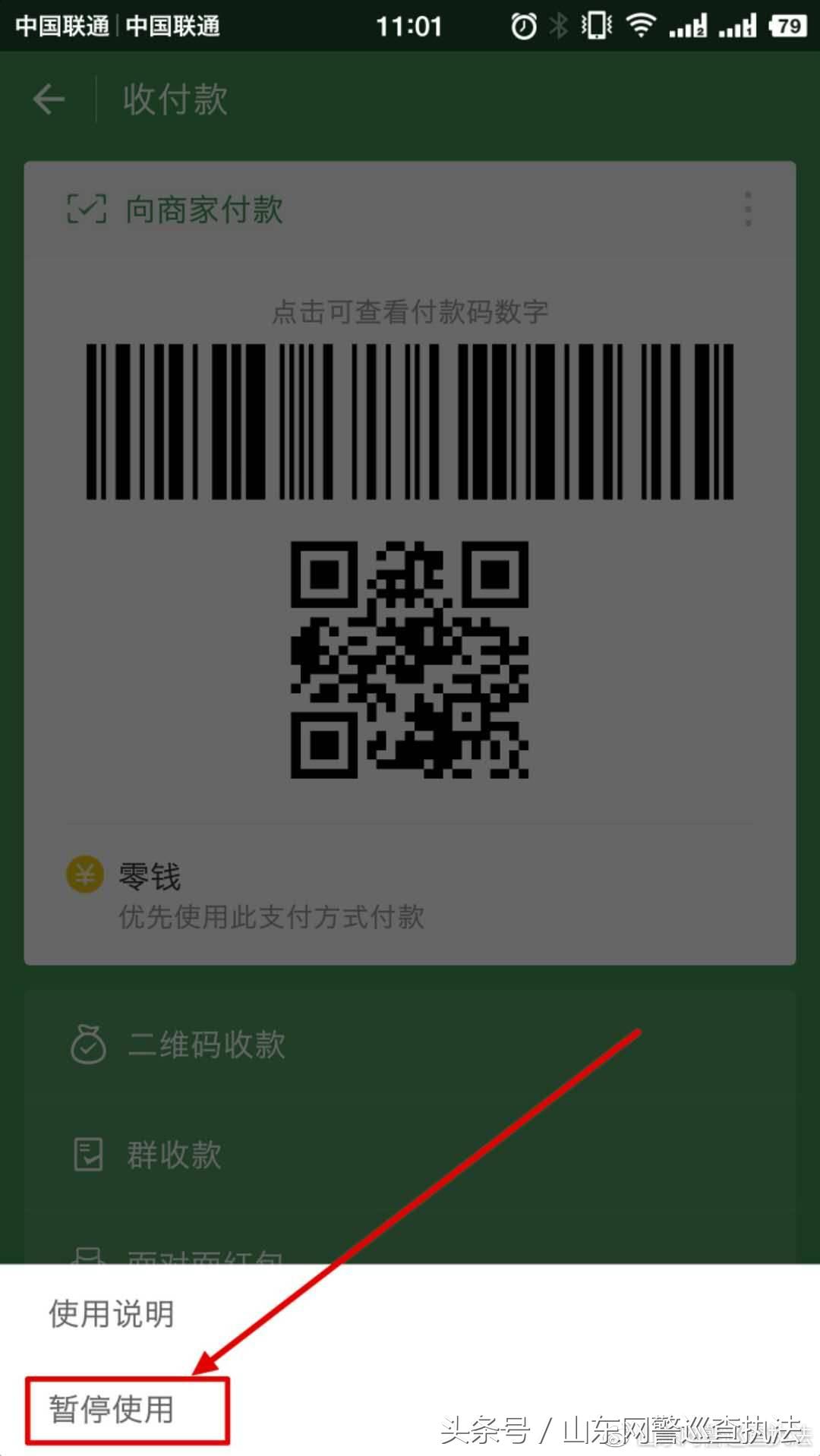Screen dimensions: 820x1456
Task: Tap 暂停使用 to pause payment codes
Action: click(x=111, y=1408)
